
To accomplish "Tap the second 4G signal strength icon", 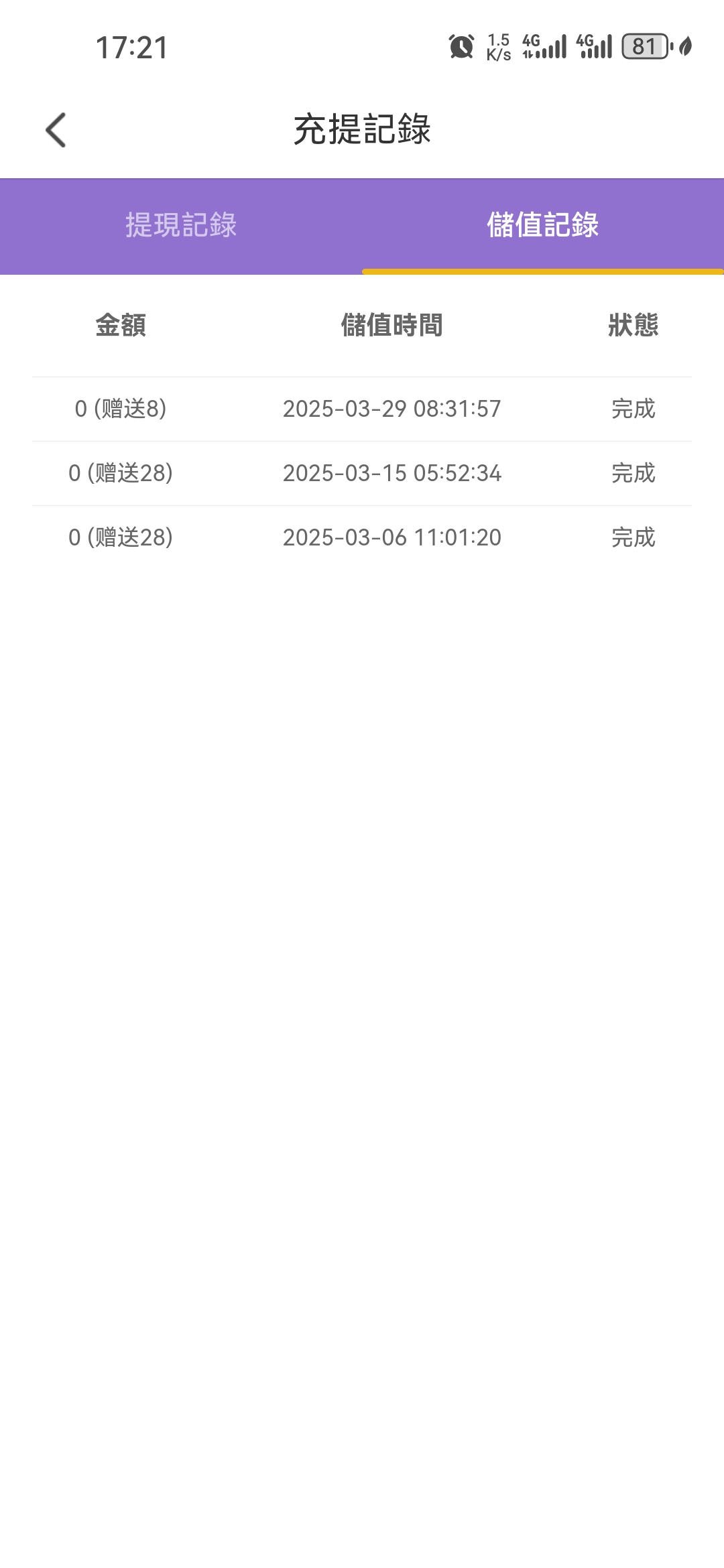I will [x=593, y=47].
